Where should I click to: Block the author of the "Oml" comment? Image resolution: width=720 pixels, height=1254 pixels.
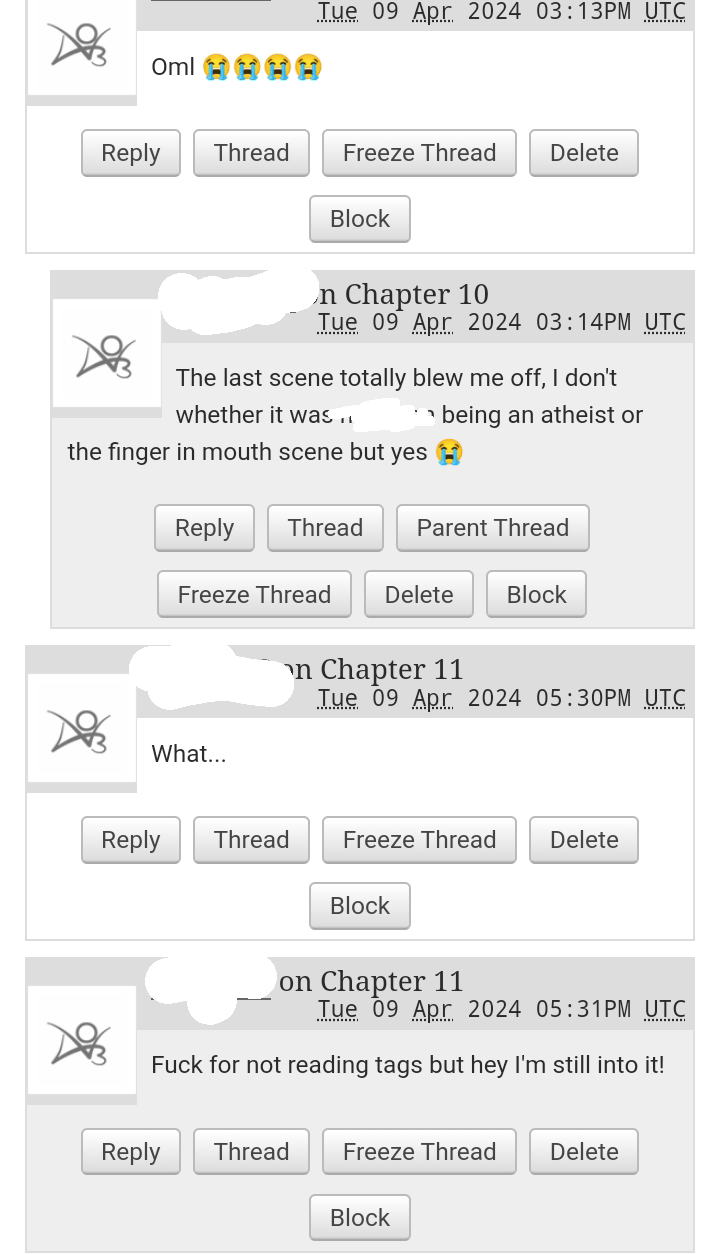(360, 219)
